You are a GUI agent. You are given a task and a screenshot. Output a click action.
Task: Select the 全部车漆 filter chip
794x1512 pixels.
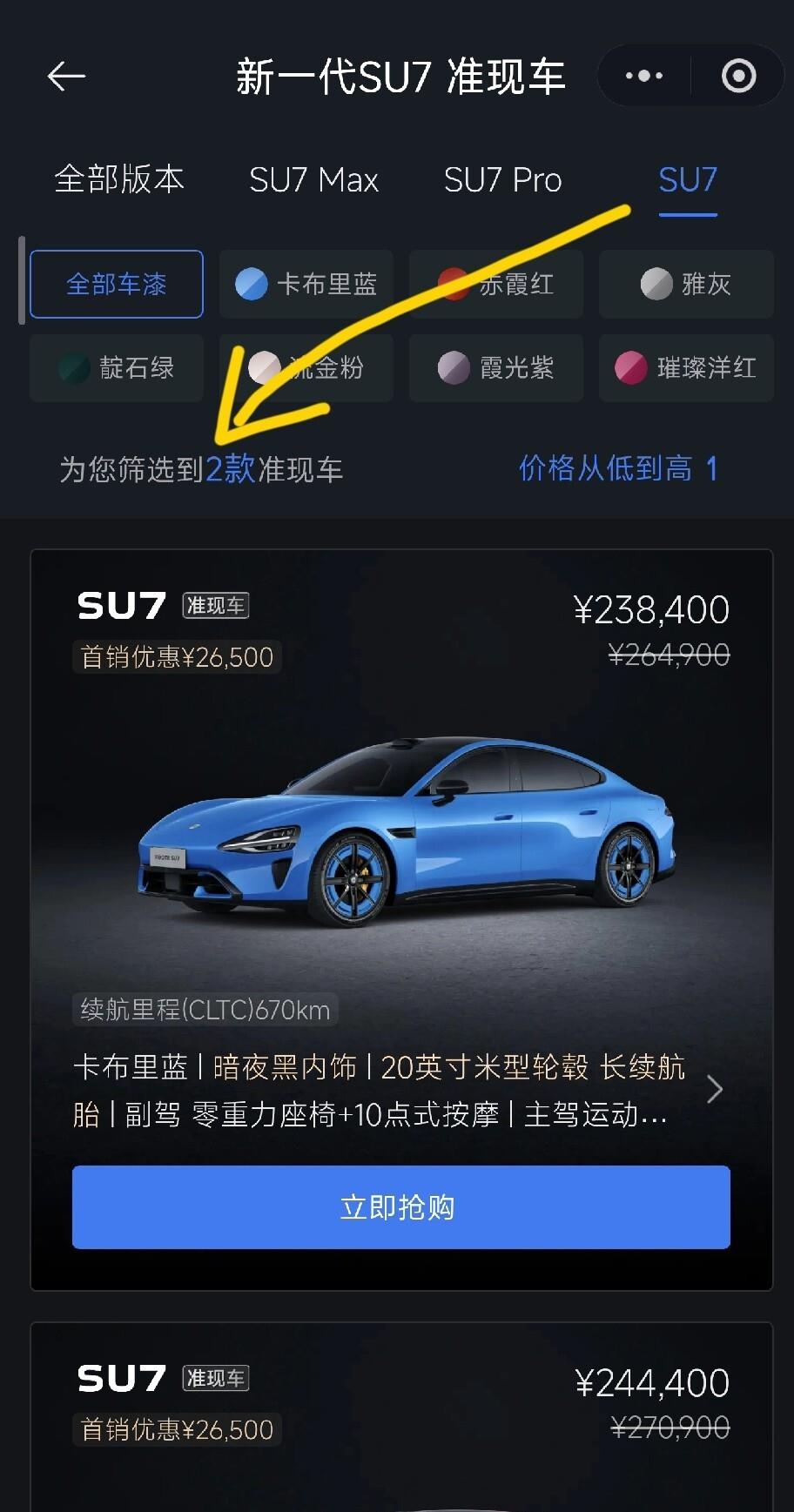[117, 284]
